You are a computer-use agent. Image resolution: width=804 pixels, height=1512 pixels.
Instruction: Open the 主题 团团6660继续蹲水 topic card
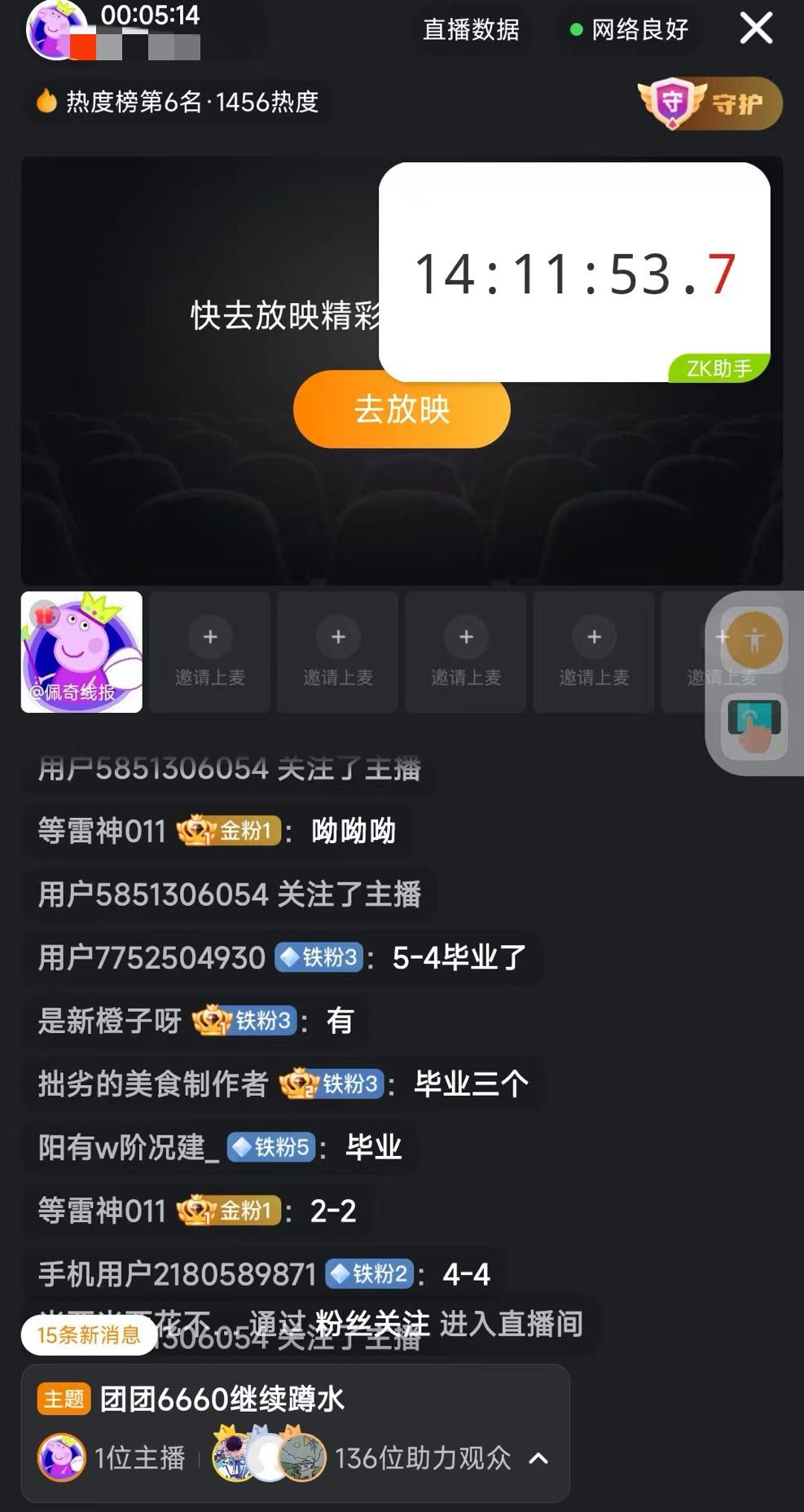click(x=220, y=1399)
